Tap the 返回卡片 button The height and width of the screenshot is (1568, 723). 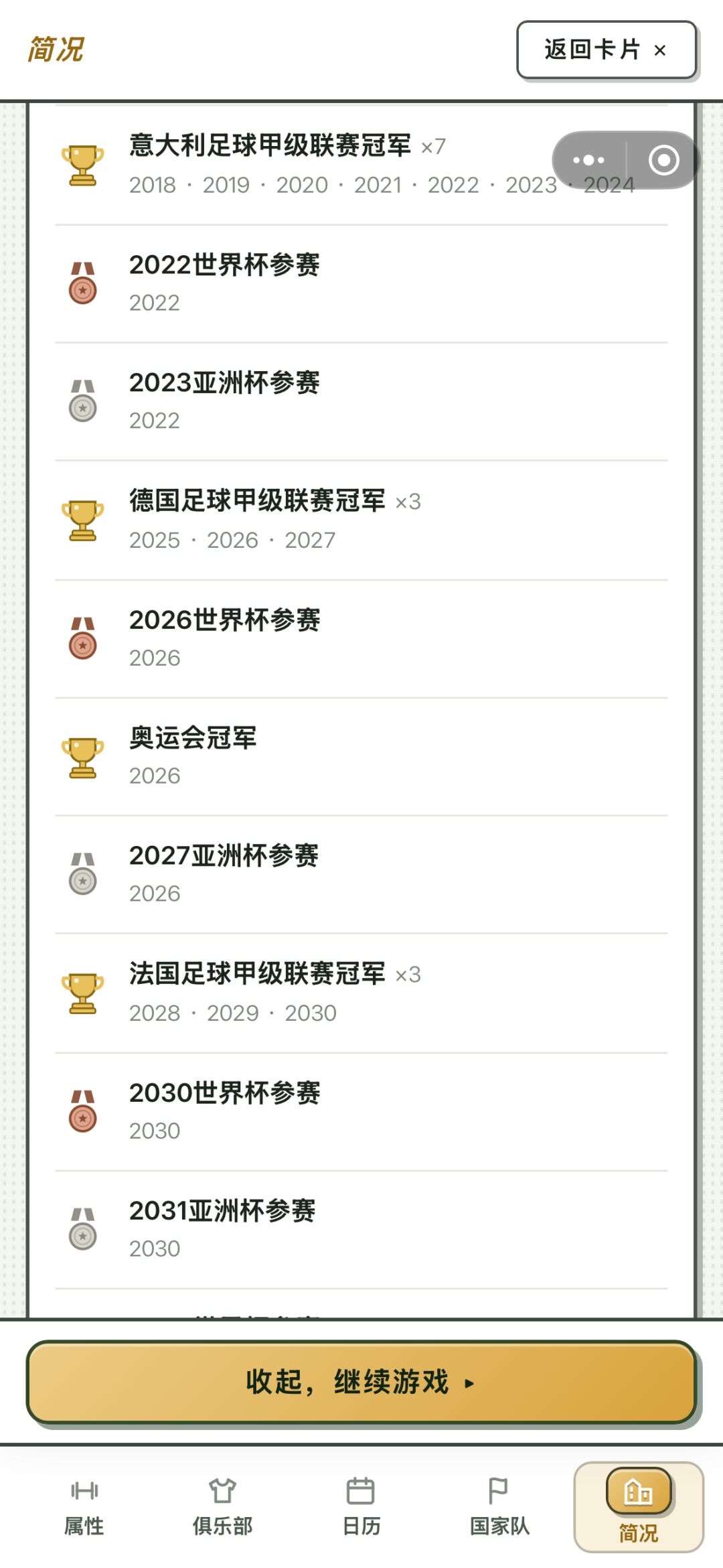(x=607, y=50)
